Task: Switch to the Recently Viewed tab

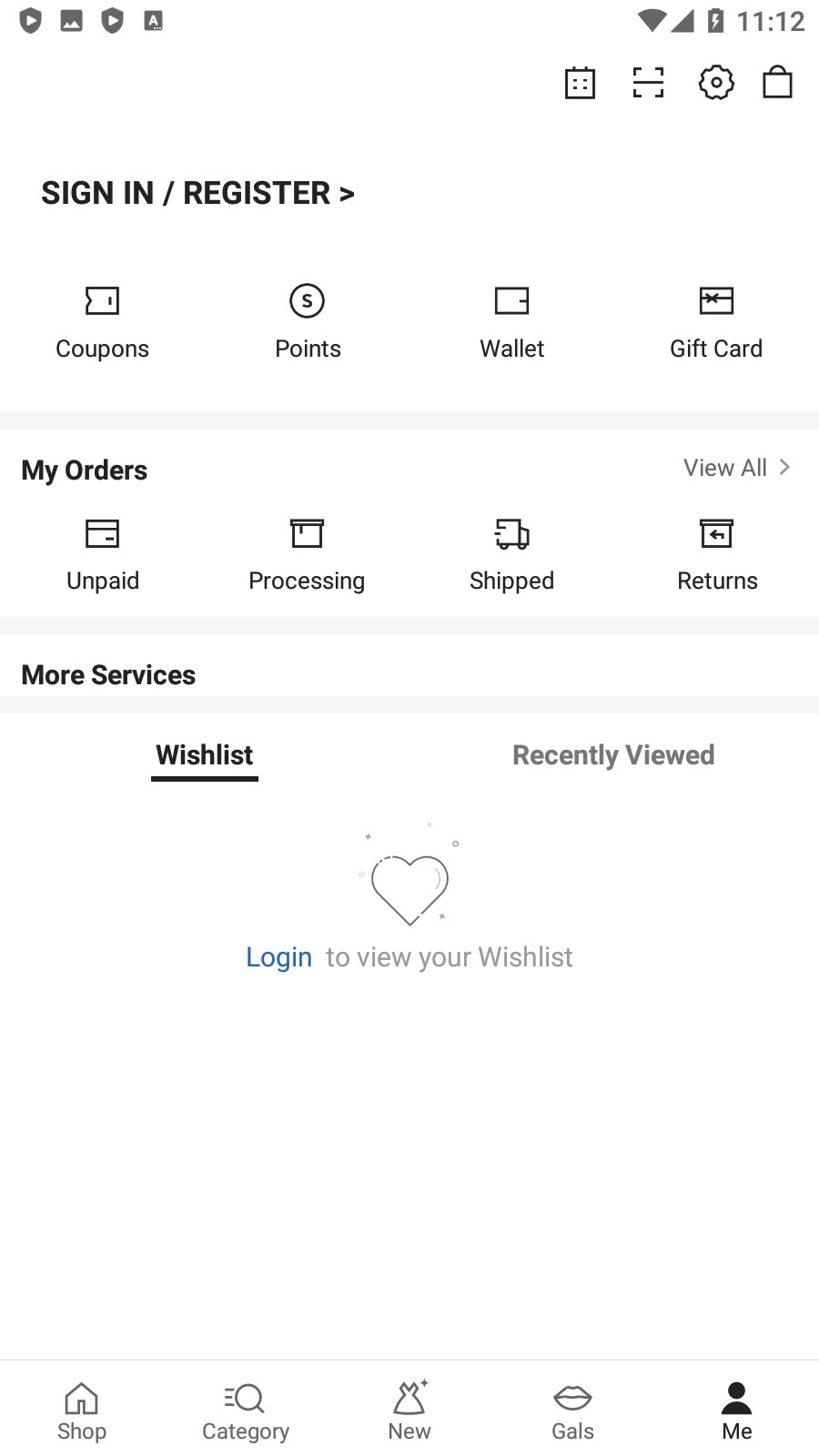Action: tap(613, 755)
